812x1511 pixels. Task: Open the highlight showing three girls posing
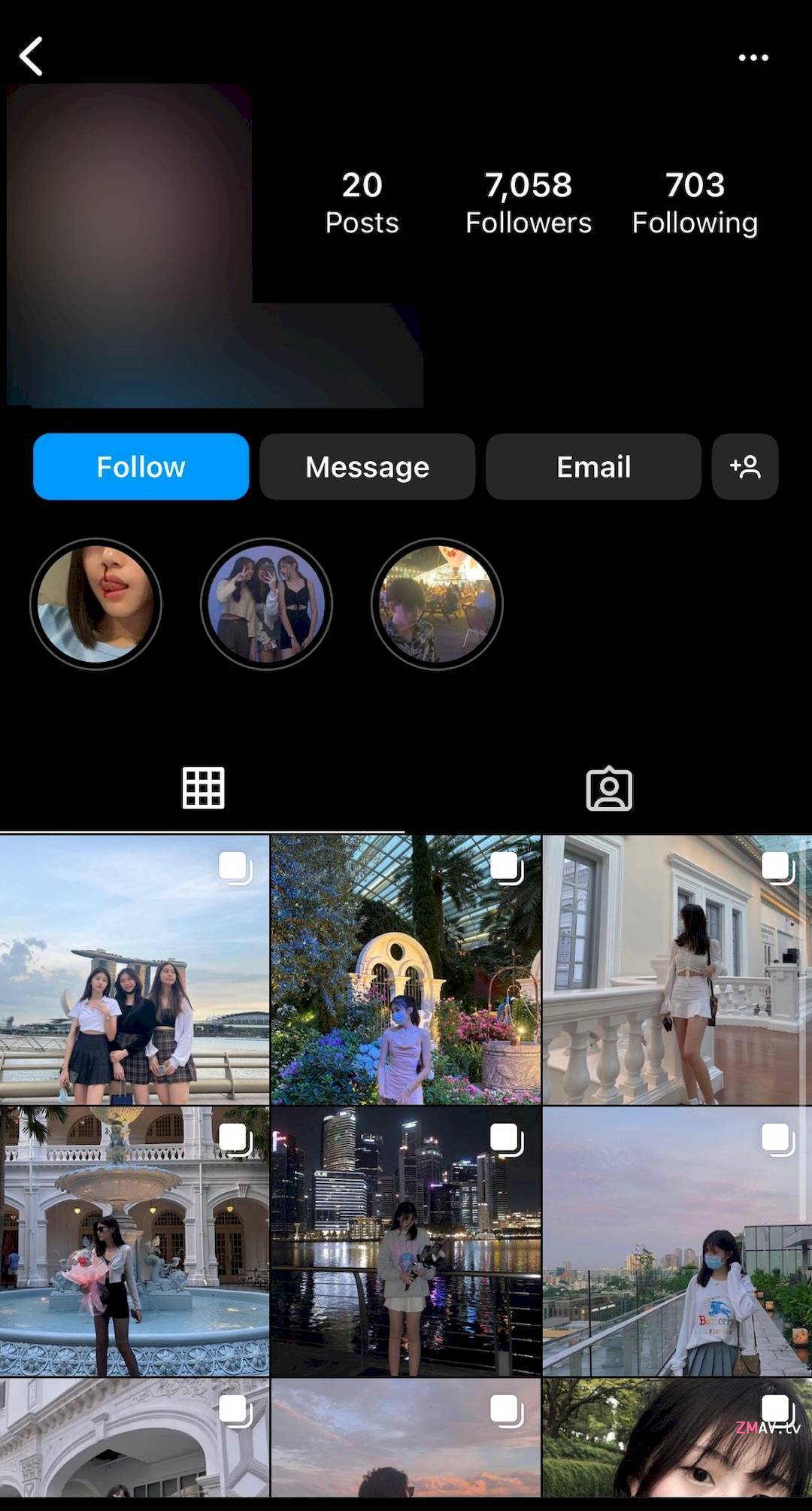(266, 604)
